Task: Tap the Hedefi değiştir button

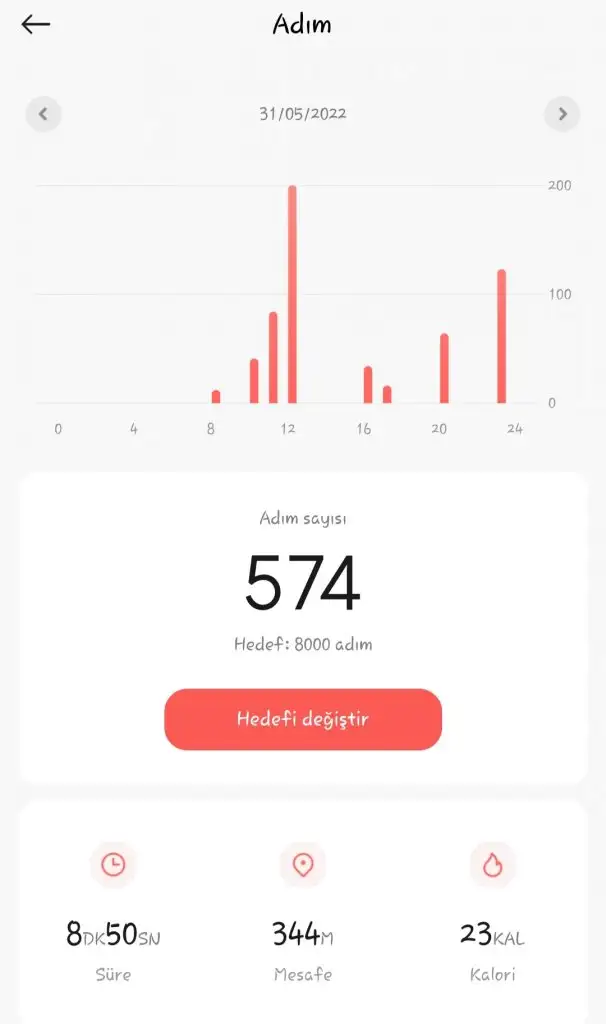Action: coord(303,719)
